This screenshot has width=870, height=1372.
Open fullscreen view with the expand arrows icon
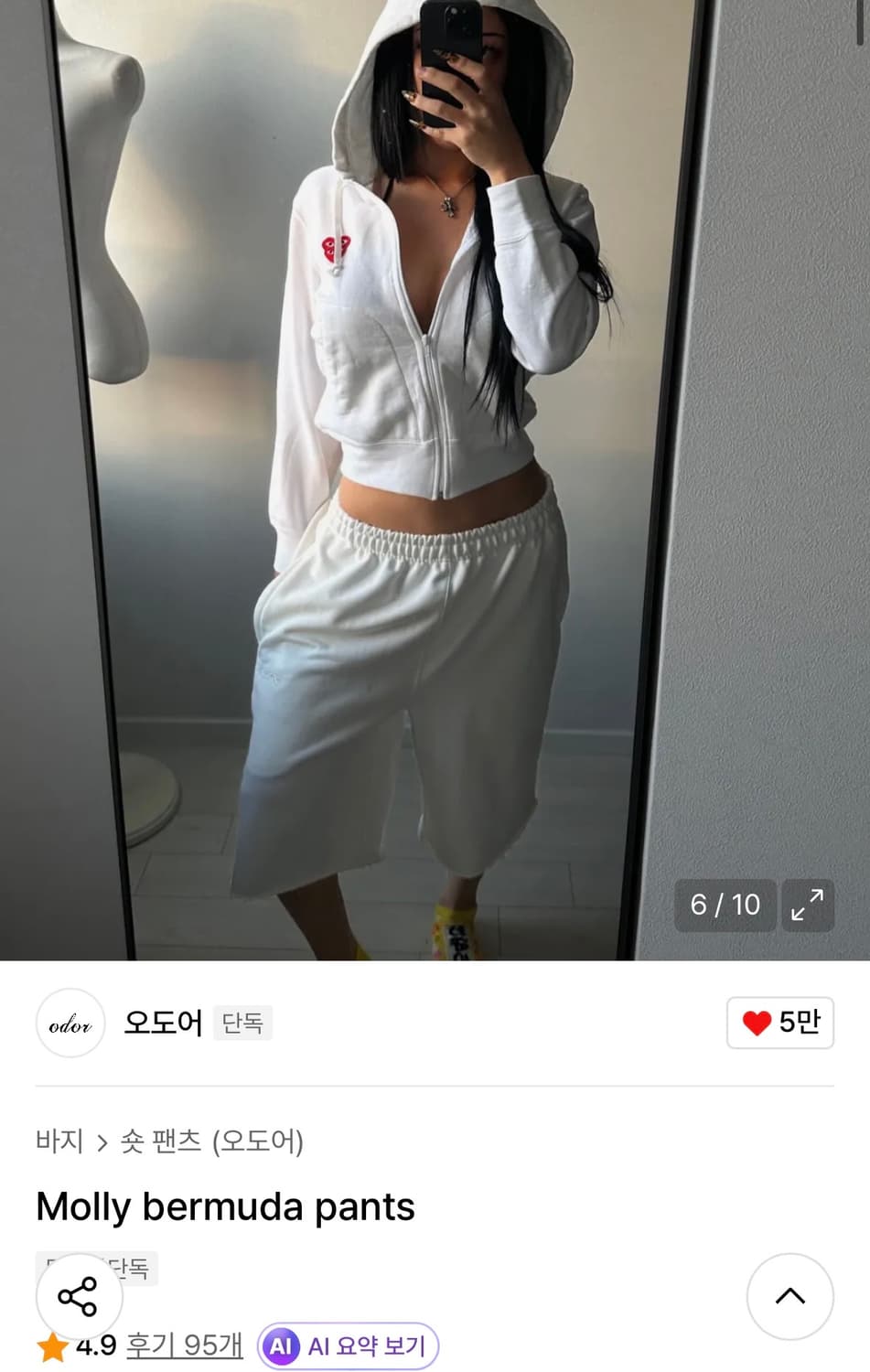tap(807, 905)
